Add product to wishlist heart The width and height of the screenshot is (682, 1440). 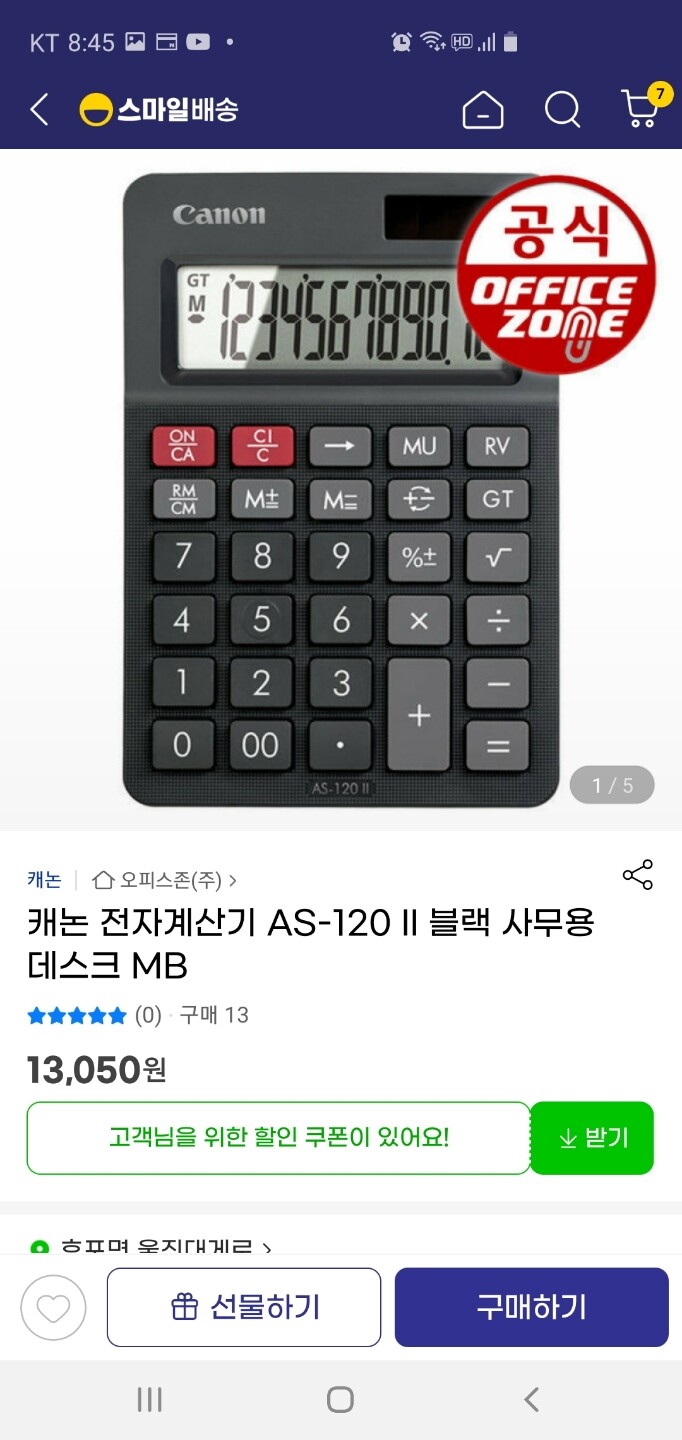[53, 1307]
